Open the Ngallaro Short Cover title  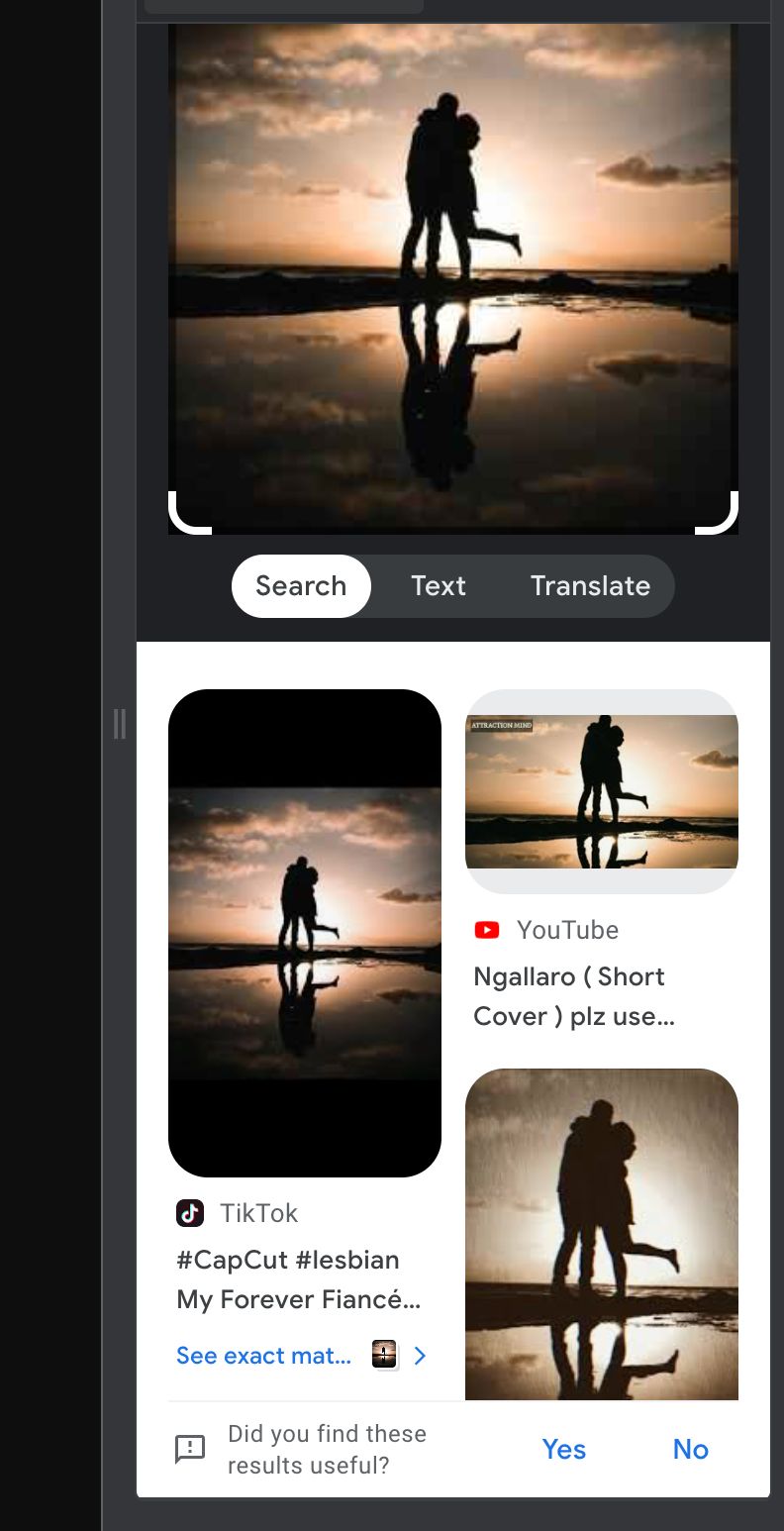pos(573,996)
